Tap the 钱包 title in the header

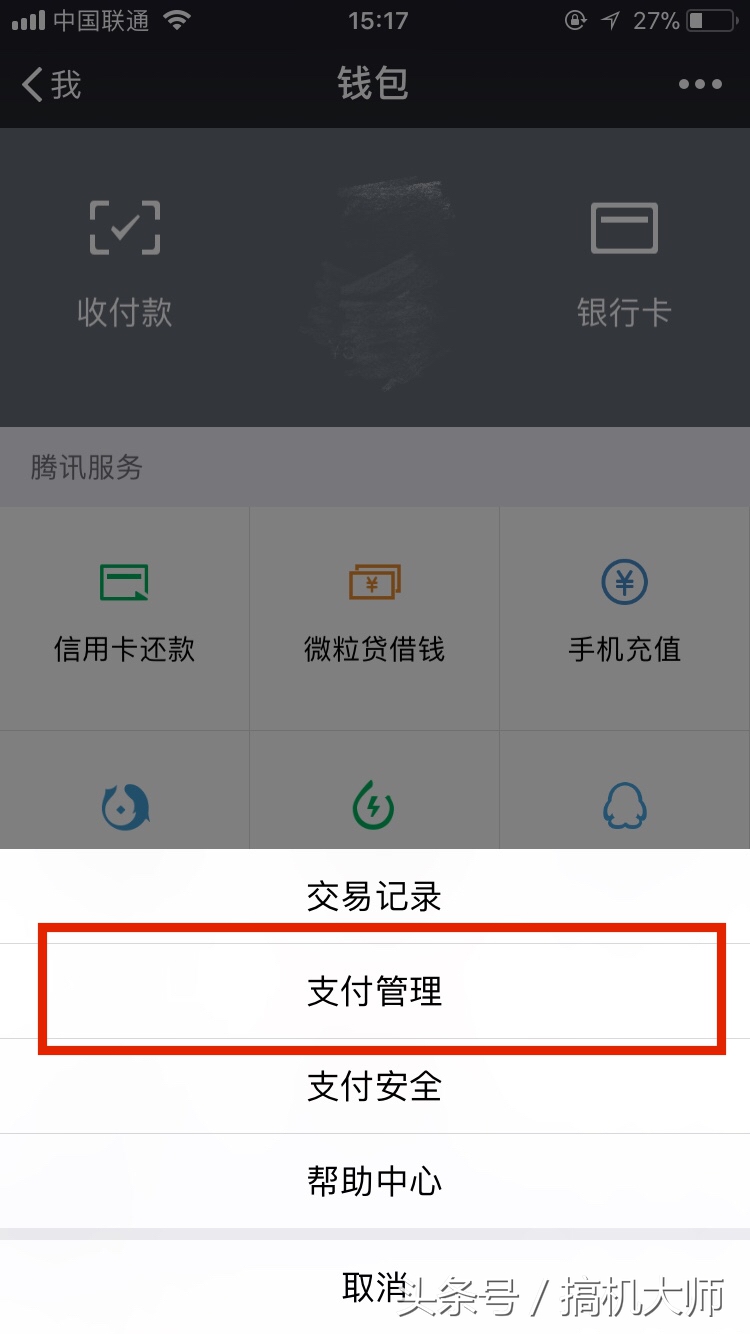pyautogui.click(x=374, y=84)
